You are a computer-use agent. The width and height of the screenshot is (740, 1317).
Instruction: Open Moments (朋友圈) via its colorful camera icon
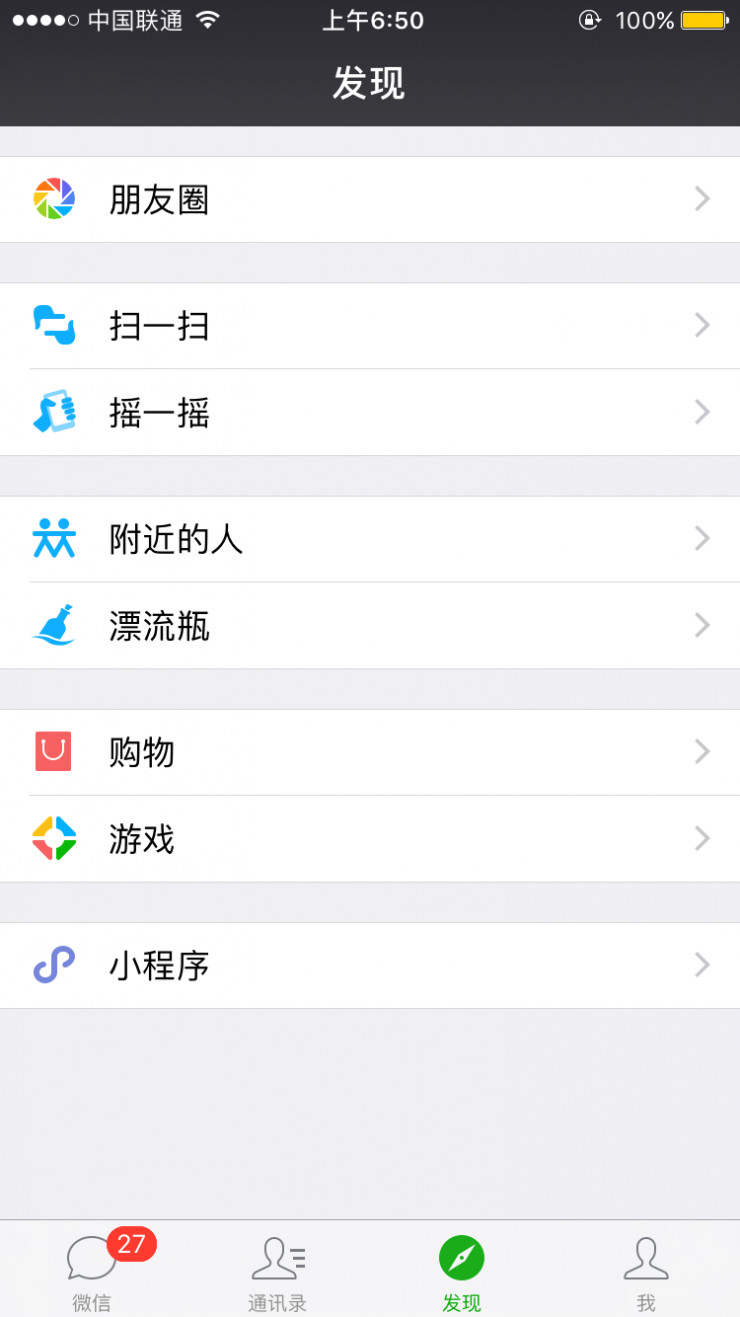pos(55,198)
